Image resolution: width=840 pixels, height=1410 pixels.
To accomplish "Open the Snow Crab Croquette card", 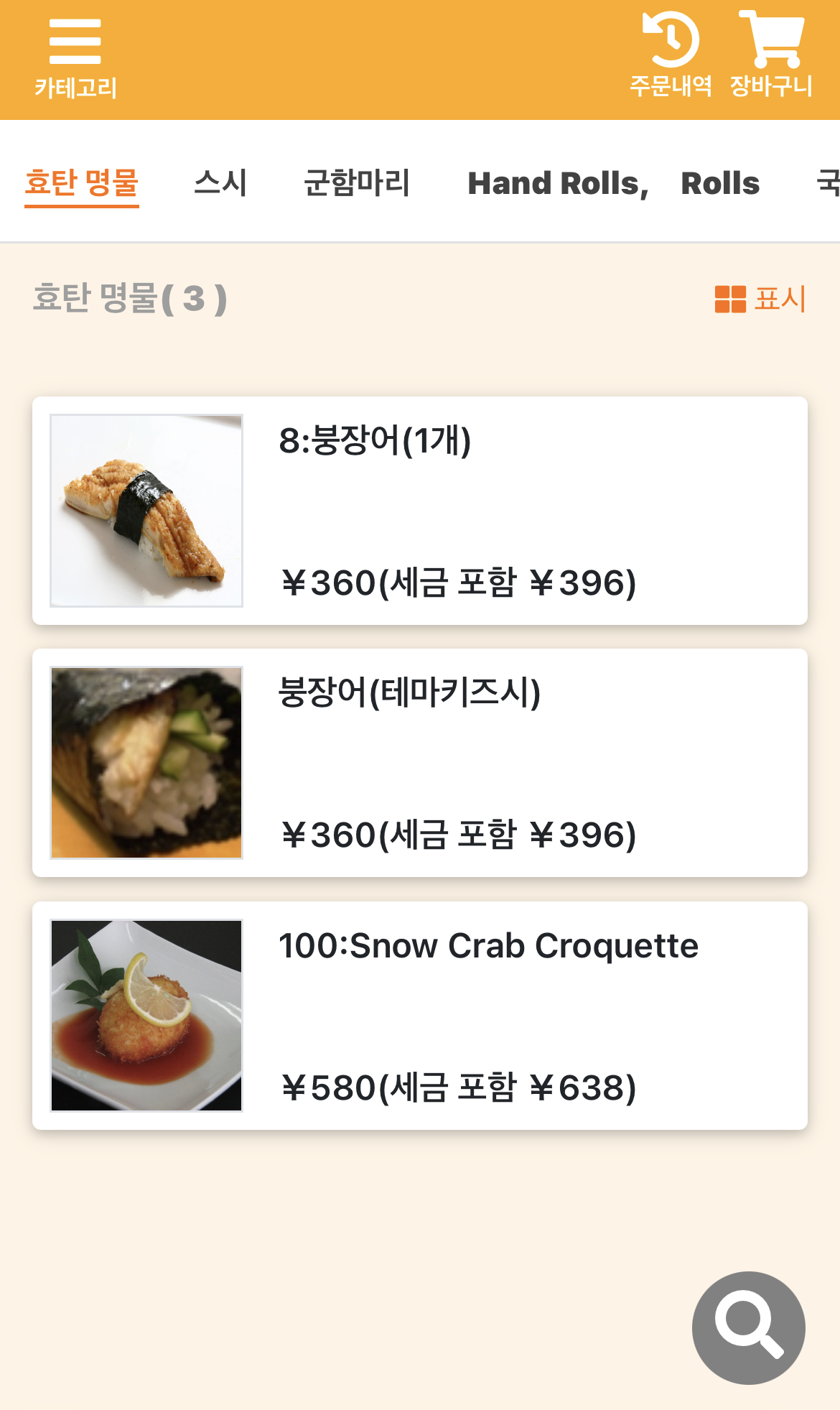I will click(420, 1016).
